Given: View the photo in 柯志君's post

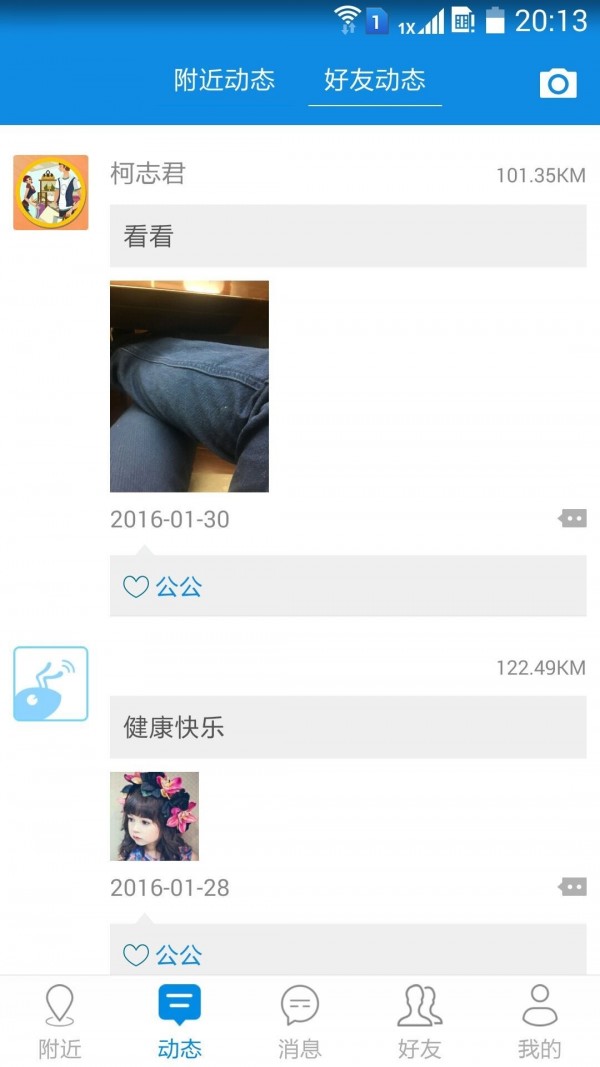Looking at the screenshot, I should (189, 386).
